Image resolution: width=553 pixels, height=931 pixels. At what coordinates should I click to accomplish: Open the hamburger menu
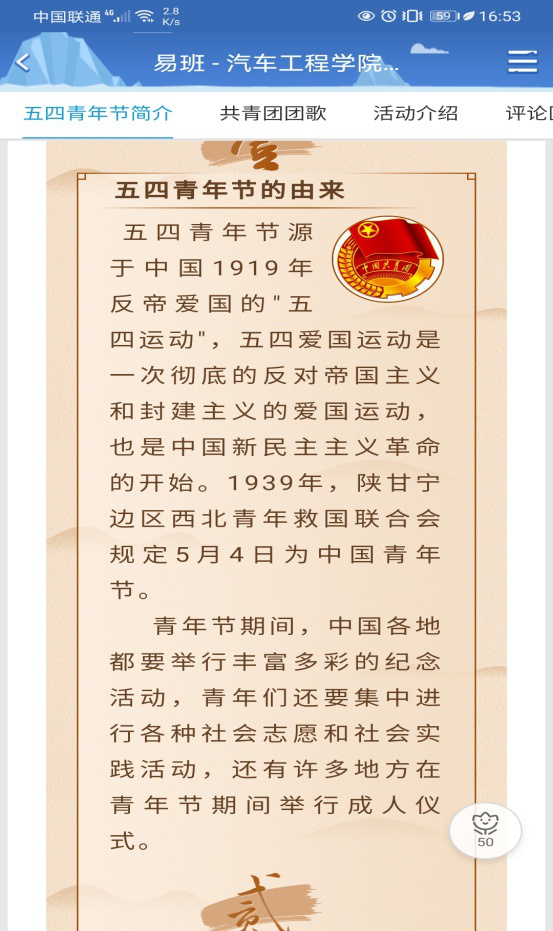pyautogui.click(x=523, y=62)
